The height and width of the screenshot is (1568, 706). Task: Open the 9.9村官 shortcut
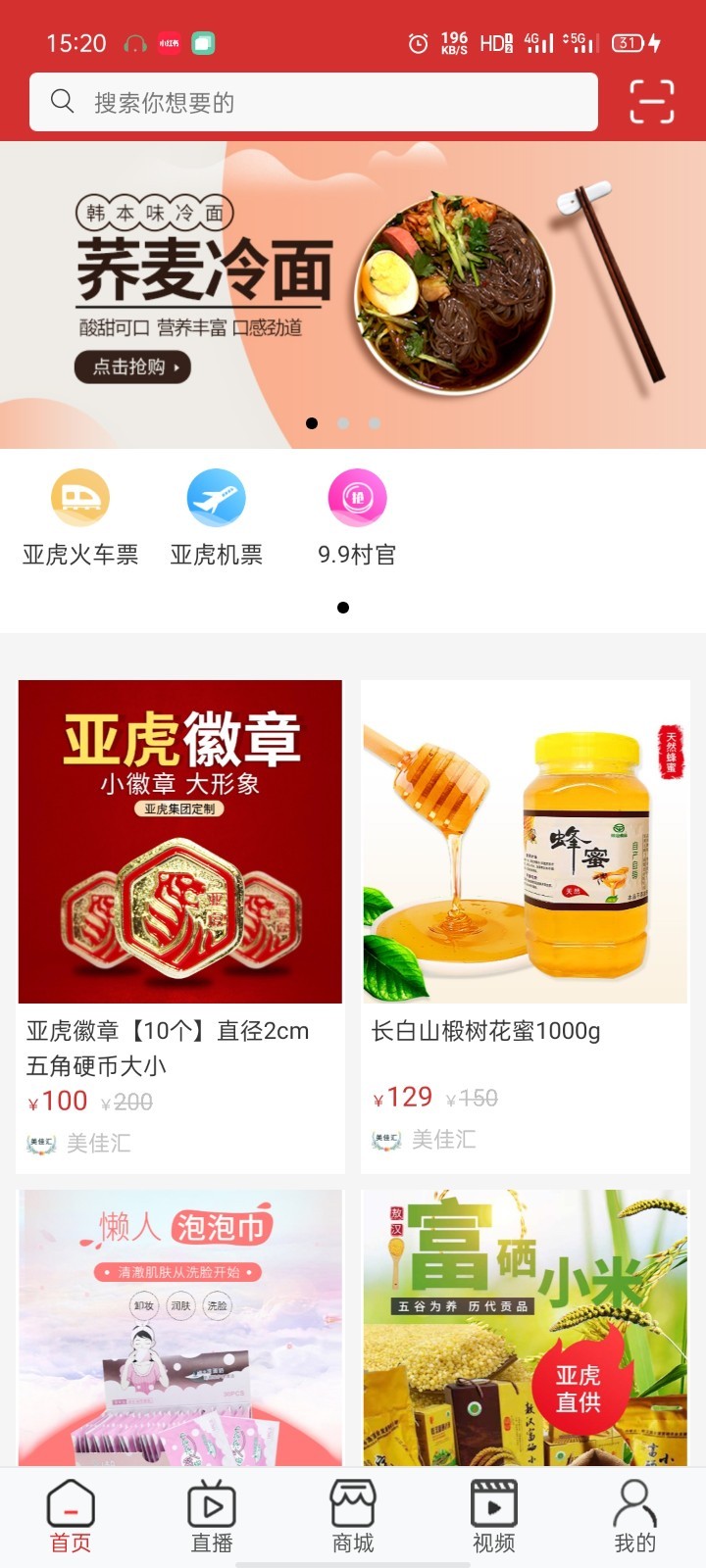(x=357, y=517)
